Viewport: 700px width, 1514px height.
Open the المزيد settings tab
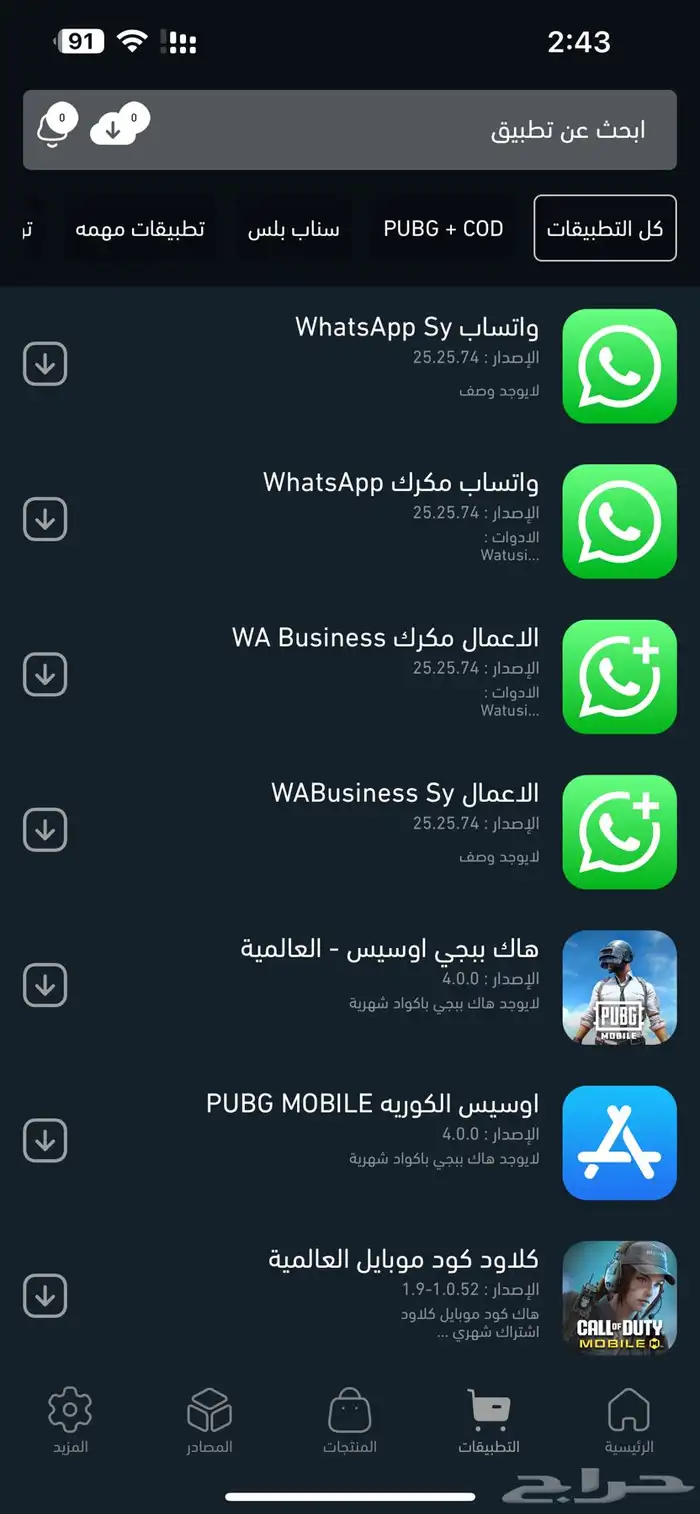click(70, 1421)
